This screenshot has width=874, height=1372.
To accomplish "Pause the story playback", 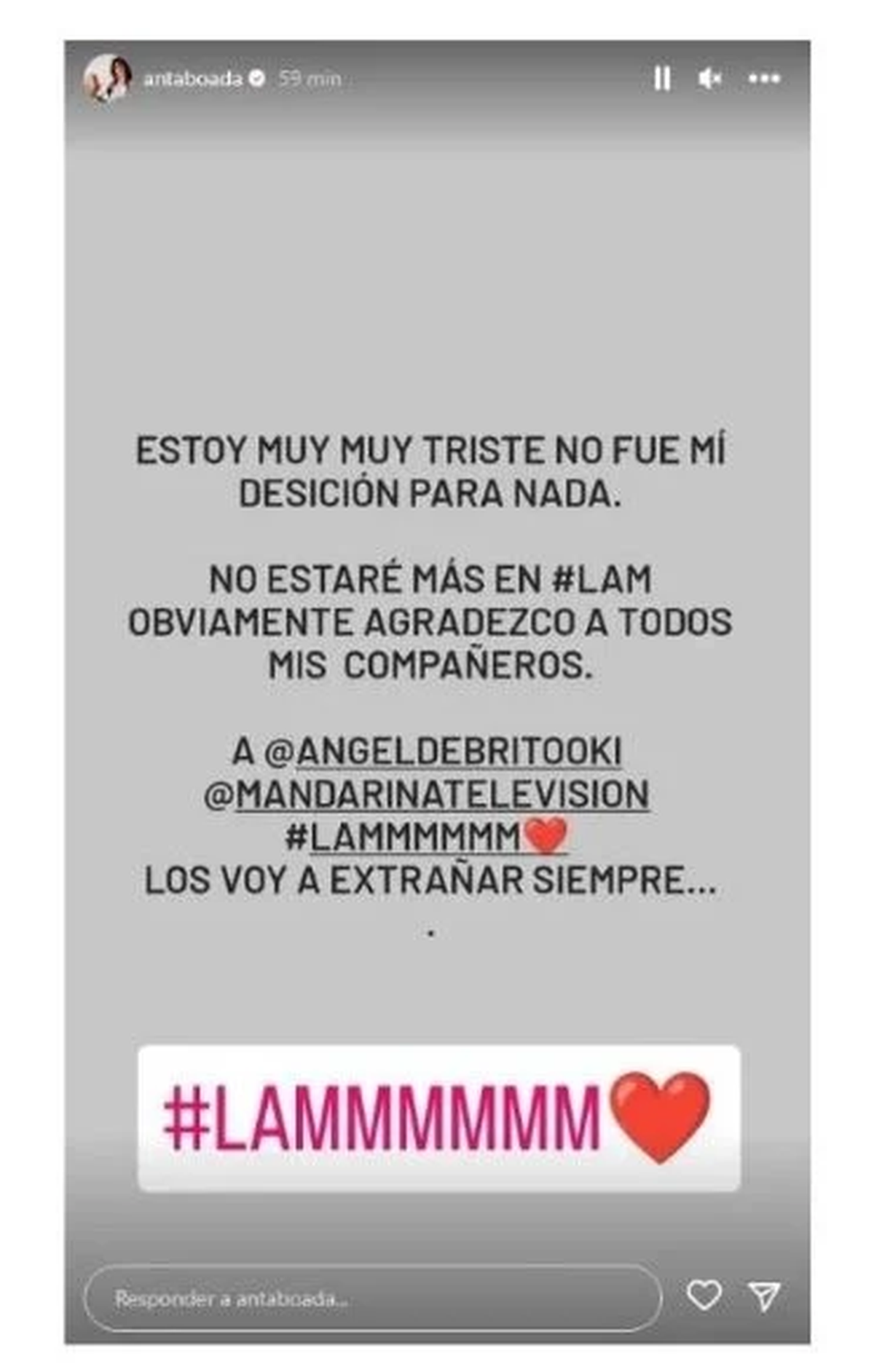I will pos(661,78).
